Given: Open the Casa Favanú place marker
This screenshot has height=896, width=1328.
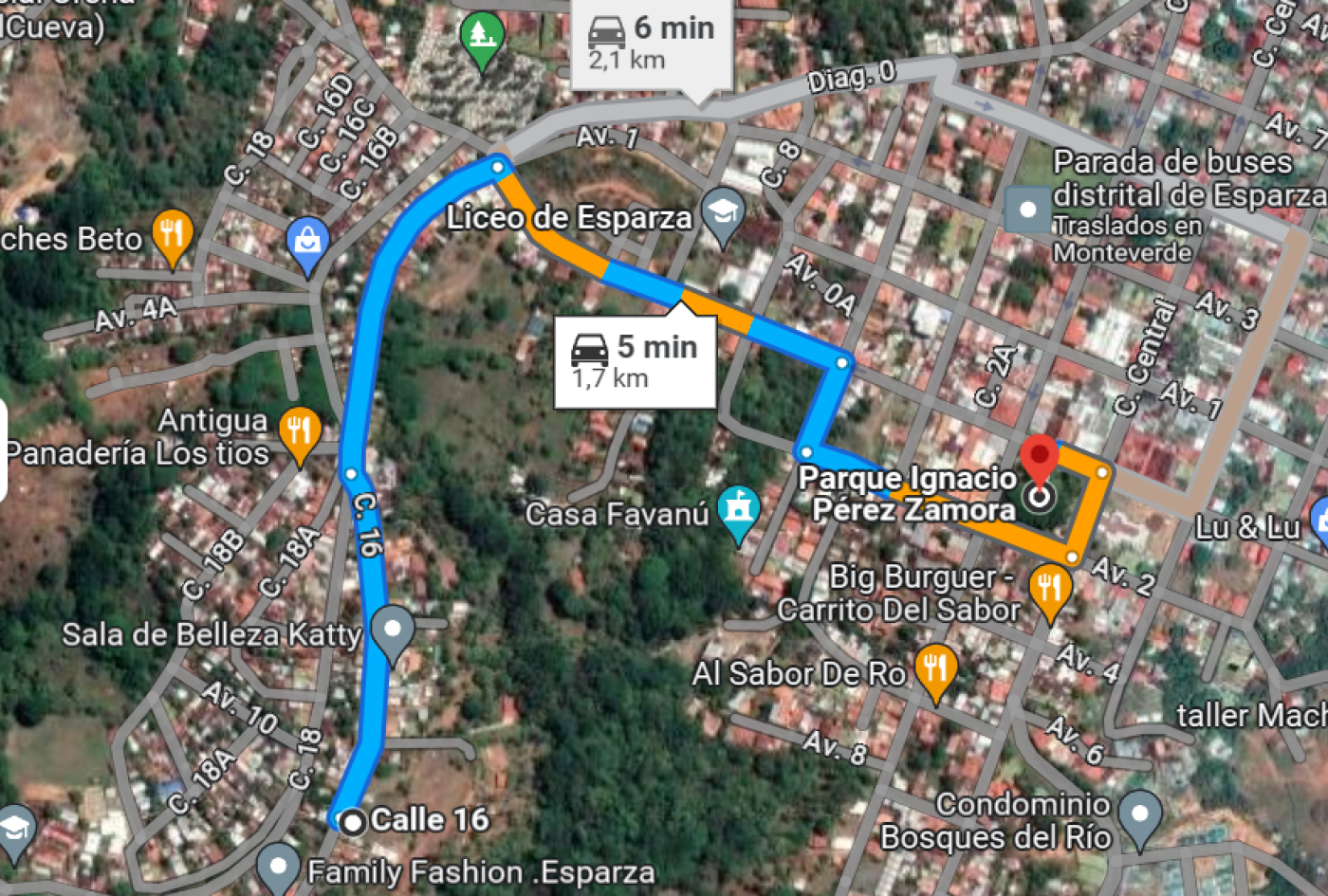Looking at the screenshot, I should [737, 510].
